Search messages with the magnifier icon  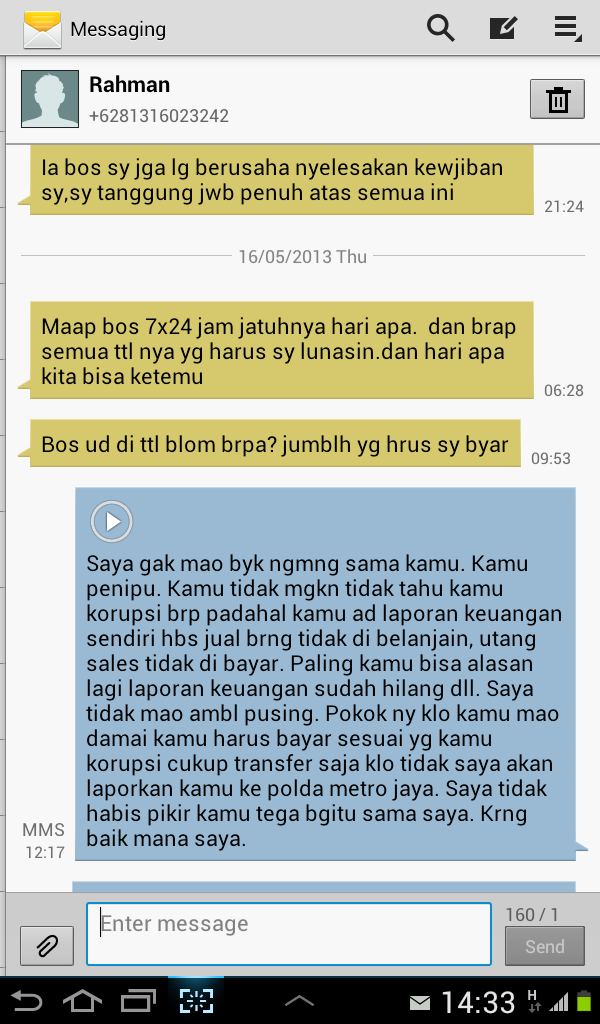point(440,28)
